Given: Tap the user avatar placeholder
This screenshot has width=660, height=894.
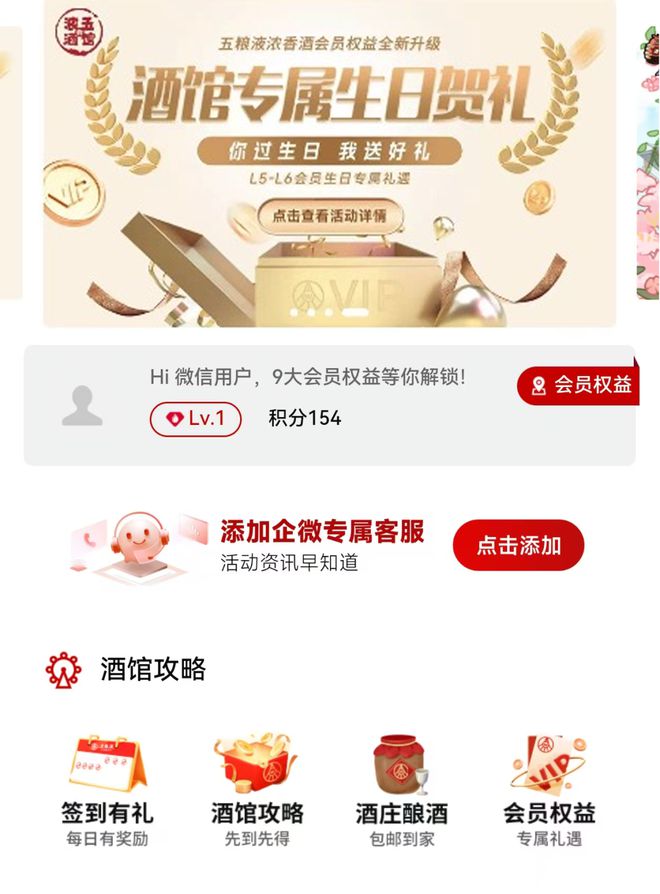Looking at the screenshot, I should coord(82,405).
